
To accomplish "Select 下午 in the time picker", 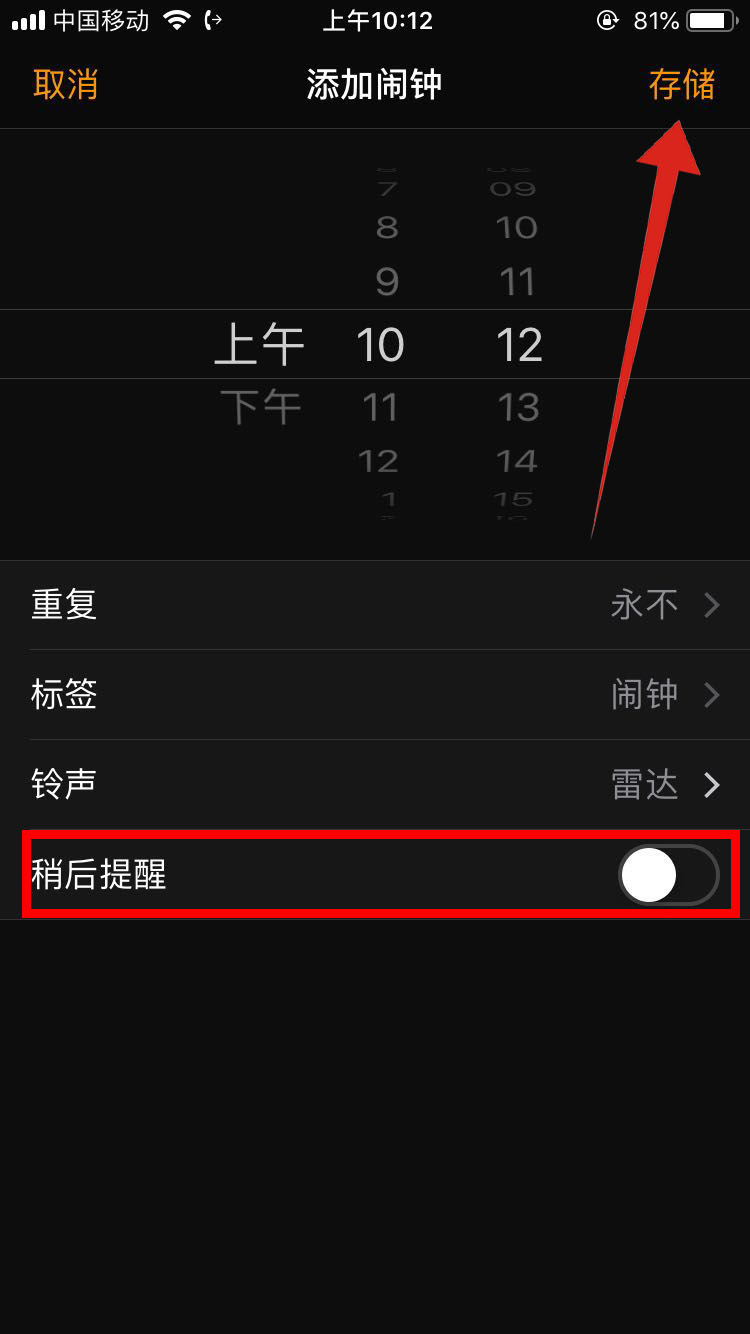I will (x=261, y=408).
